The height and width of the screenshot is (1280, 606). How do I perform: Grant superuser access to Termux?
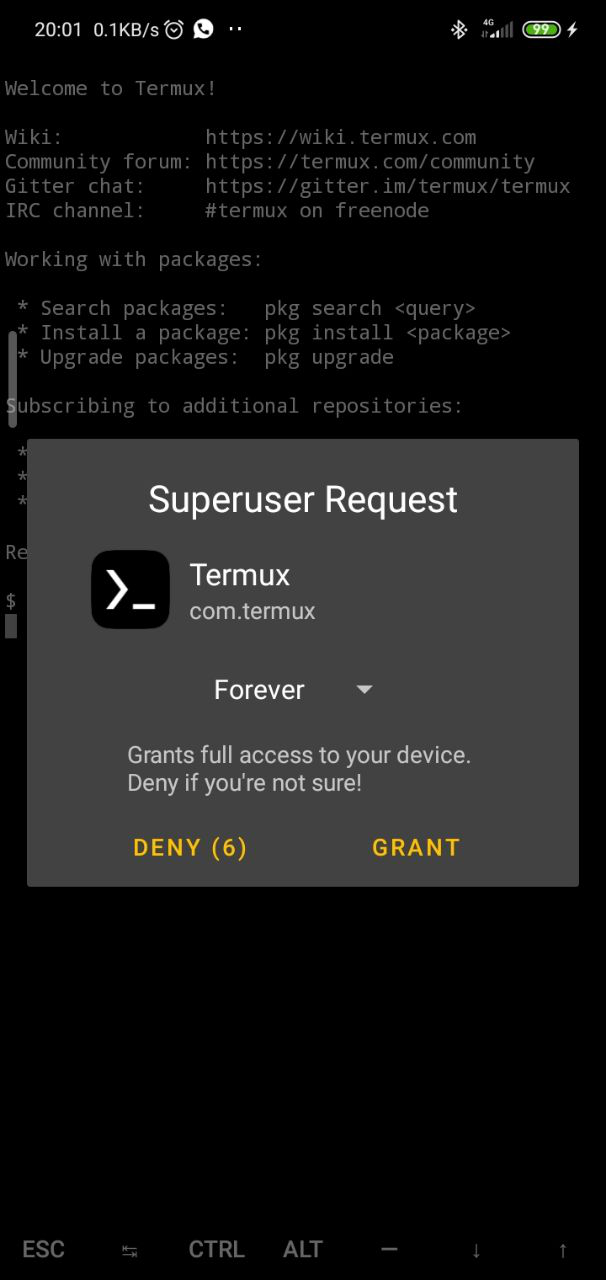coord(416,847)
